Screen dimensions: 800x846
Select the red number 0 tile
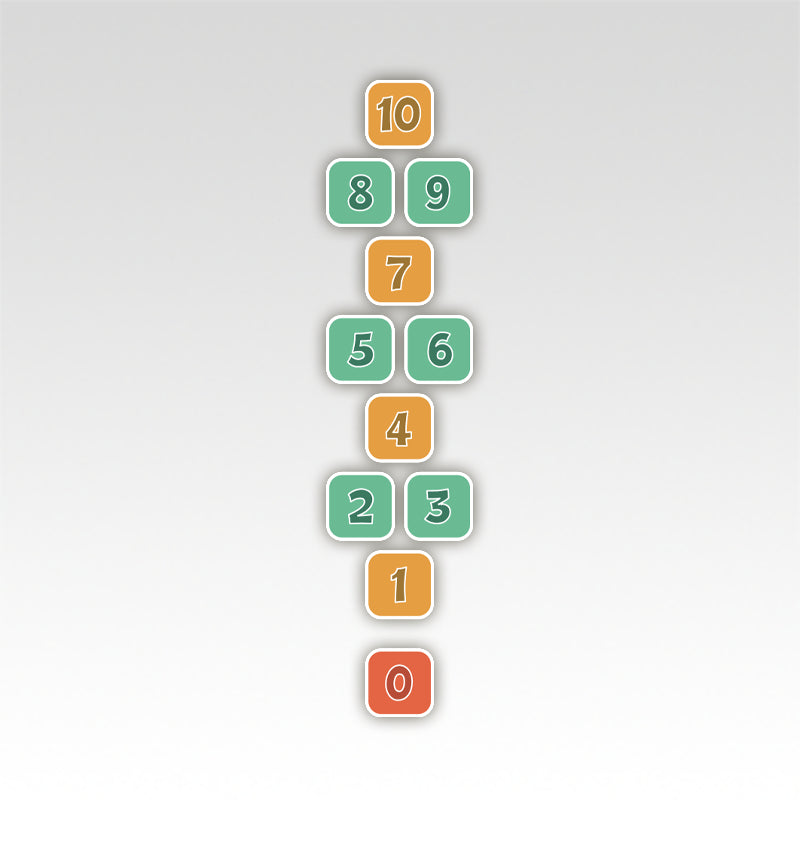coord(399,683)
